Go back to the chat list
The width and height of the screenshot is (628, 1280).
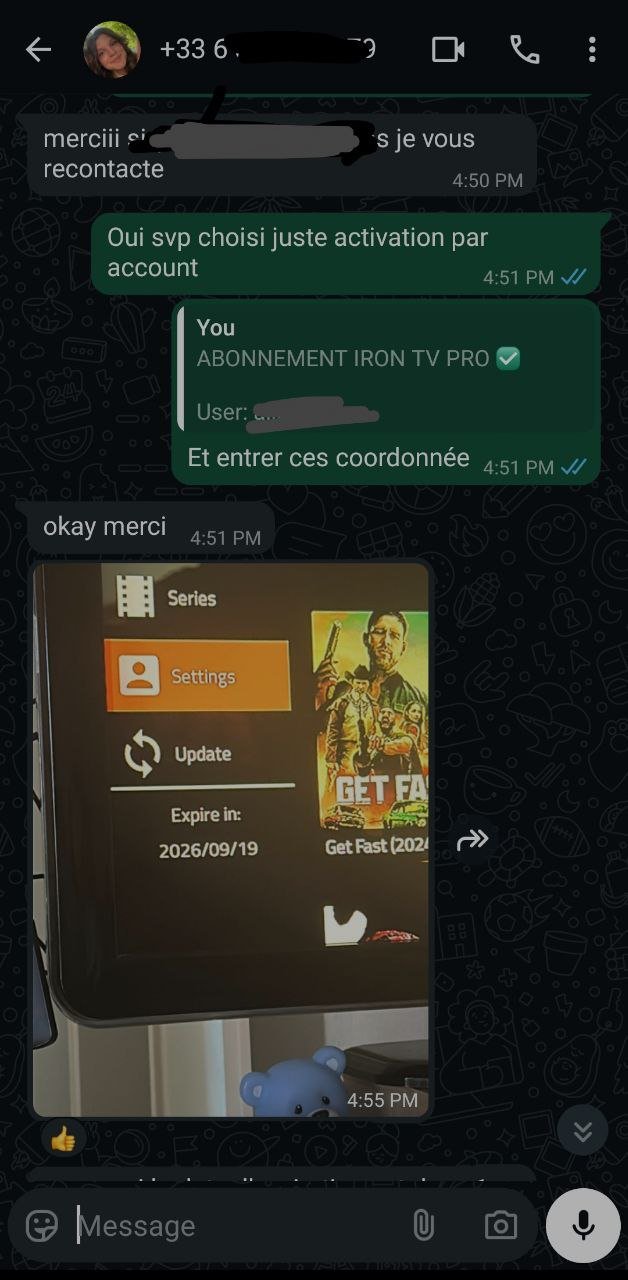(38, 49)
